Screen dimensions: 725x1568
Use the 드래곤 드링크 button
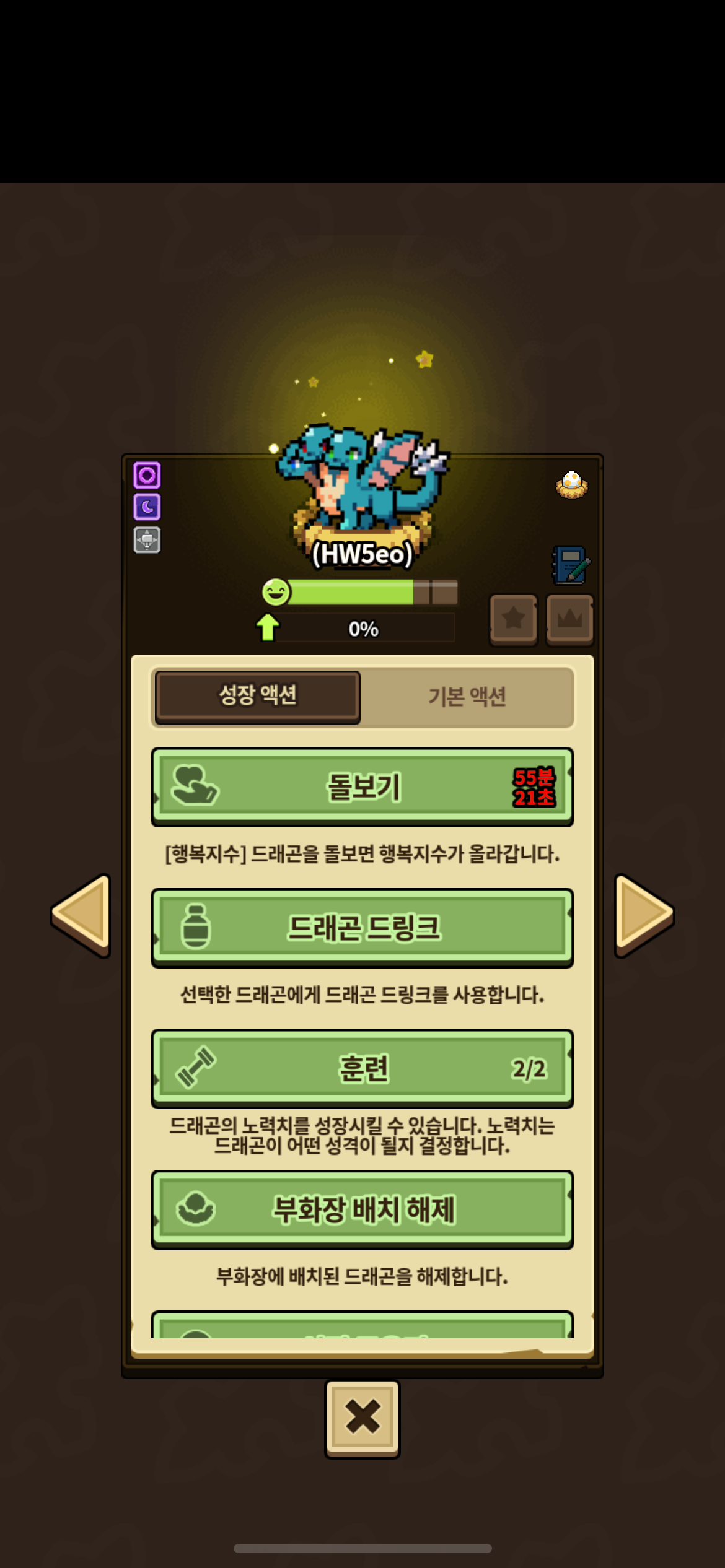[x=362, y=928]
